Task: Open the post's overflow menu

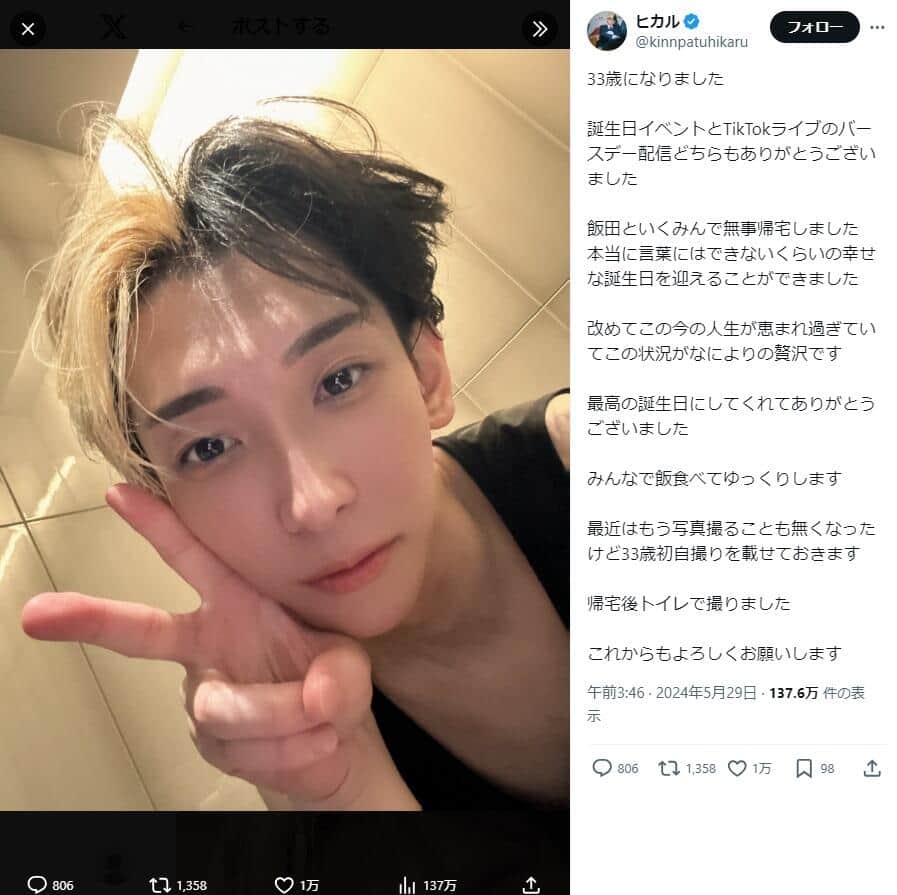Action: click(878, 27)
